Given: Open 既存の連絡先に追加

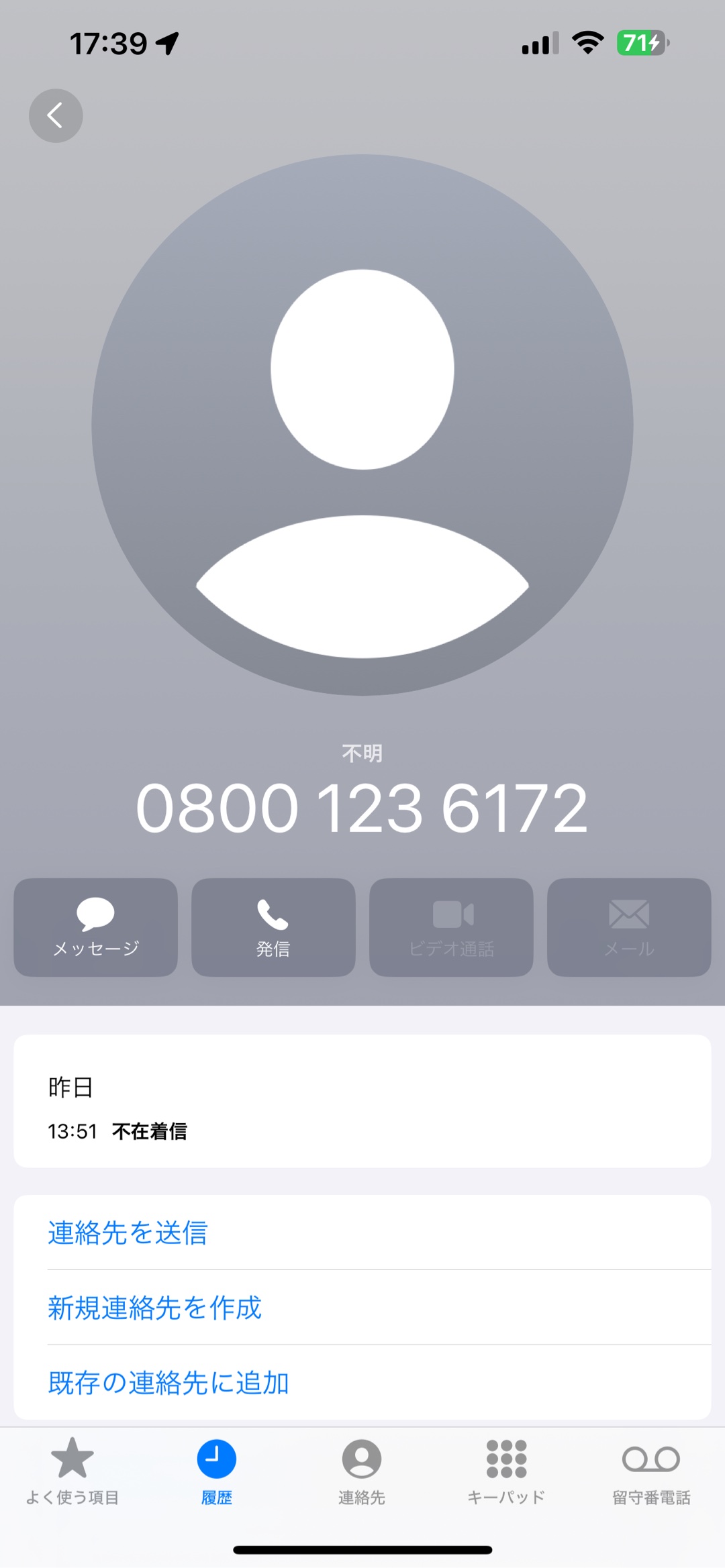Looking at the screenshot, I should click(x=362, y=1383).
